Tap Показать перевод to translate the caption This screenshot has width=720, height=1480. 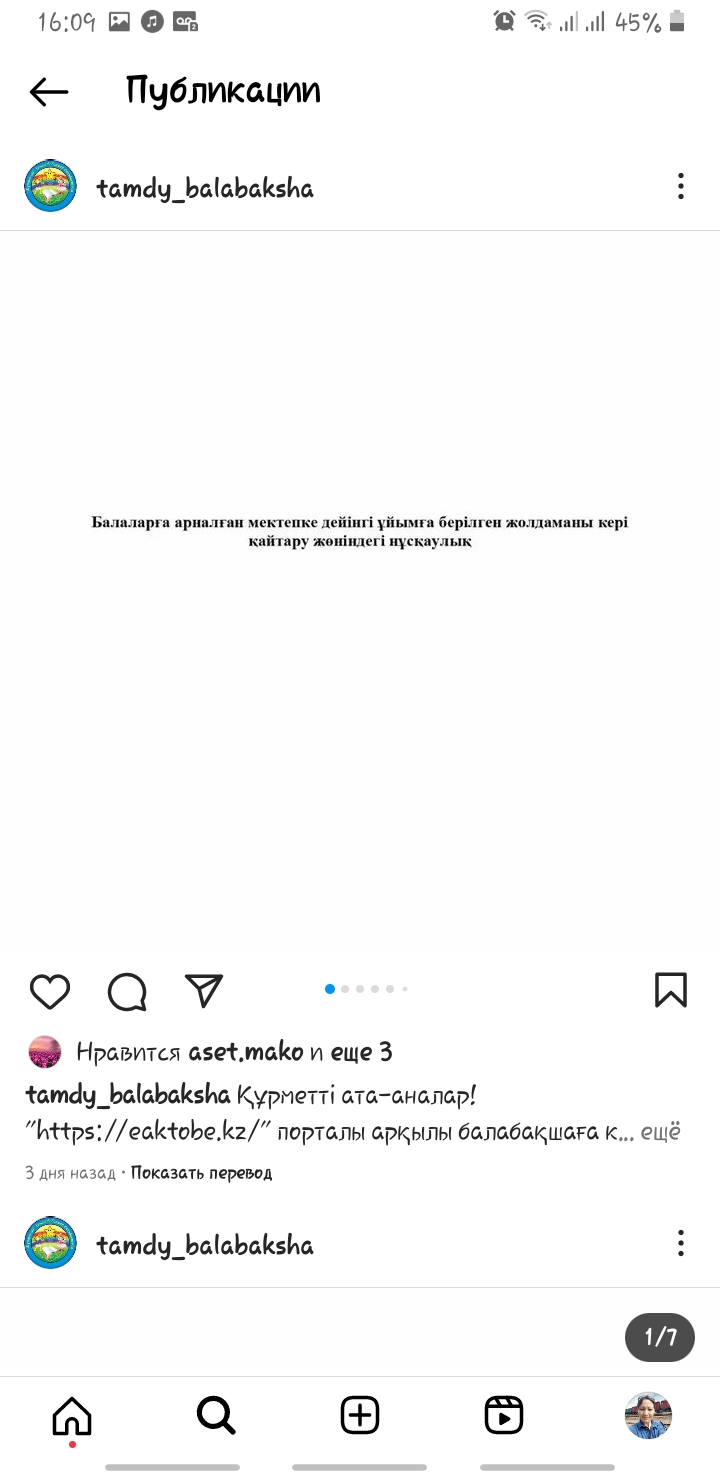coord(201,1173)
